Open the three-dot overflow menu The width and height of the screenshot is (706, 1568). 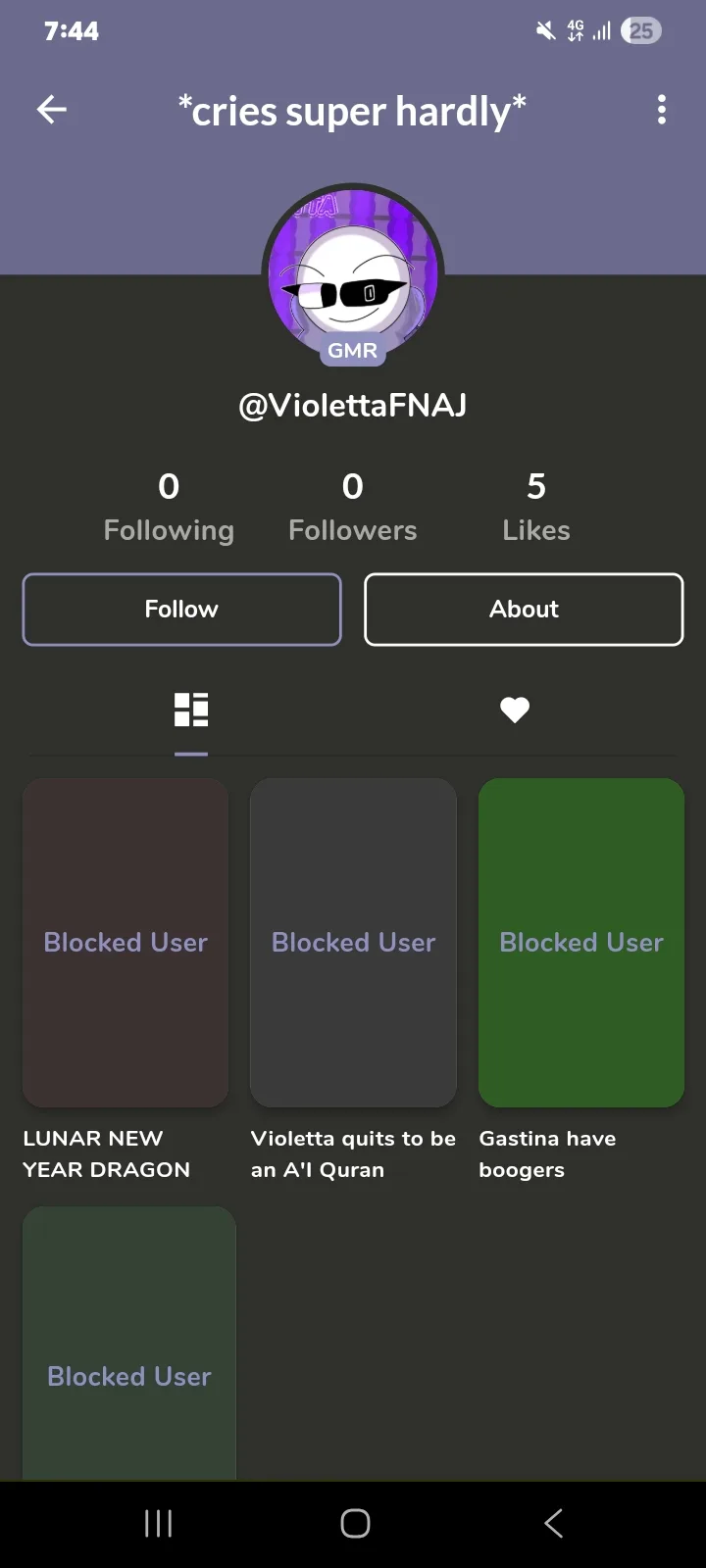[x=662, y=110]
